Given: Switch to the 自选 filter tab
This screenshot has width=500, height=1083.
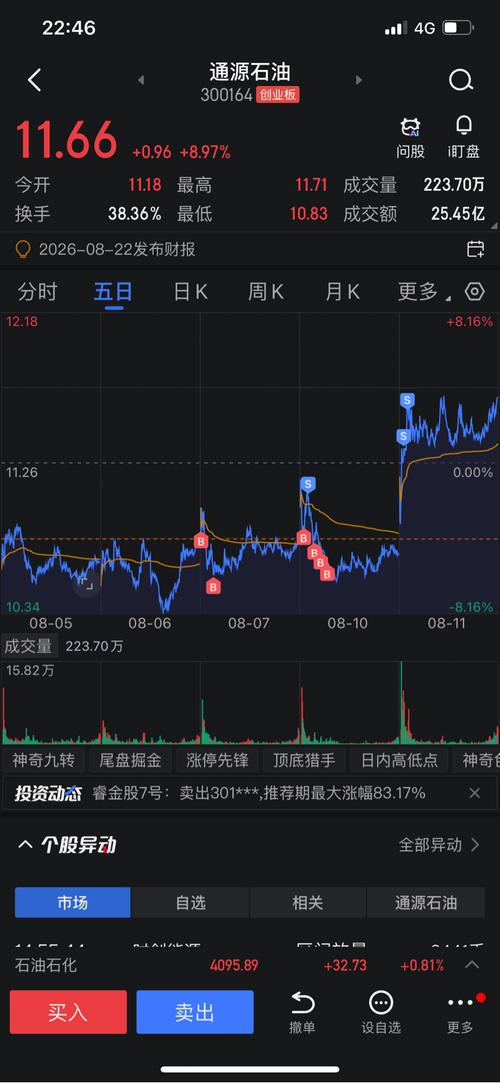Looking at the screenshot, I should pyautogui.click(x=190, y=903).
